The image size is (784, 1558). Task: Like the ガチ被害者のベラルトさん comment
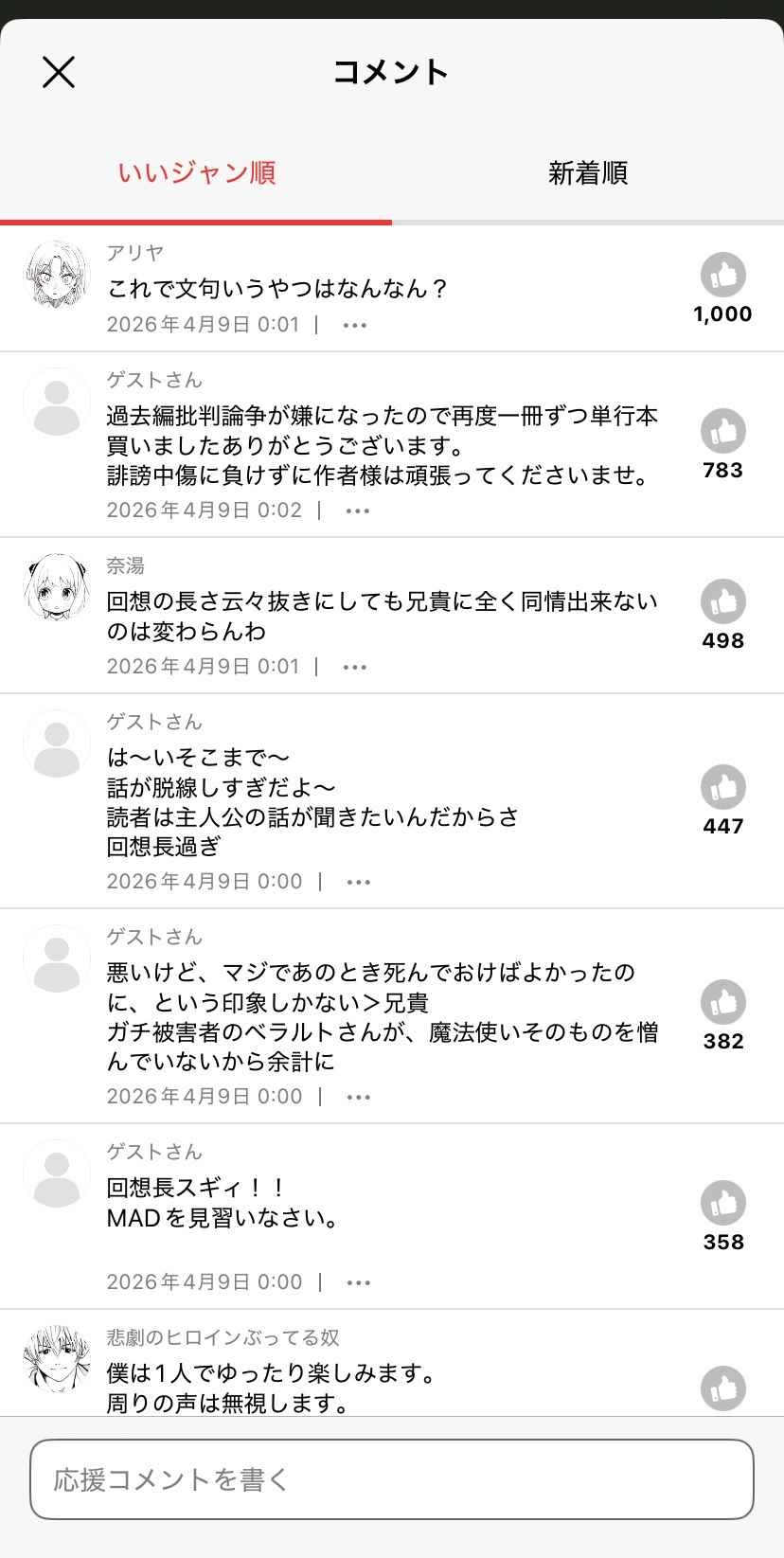click(723, 1003)
